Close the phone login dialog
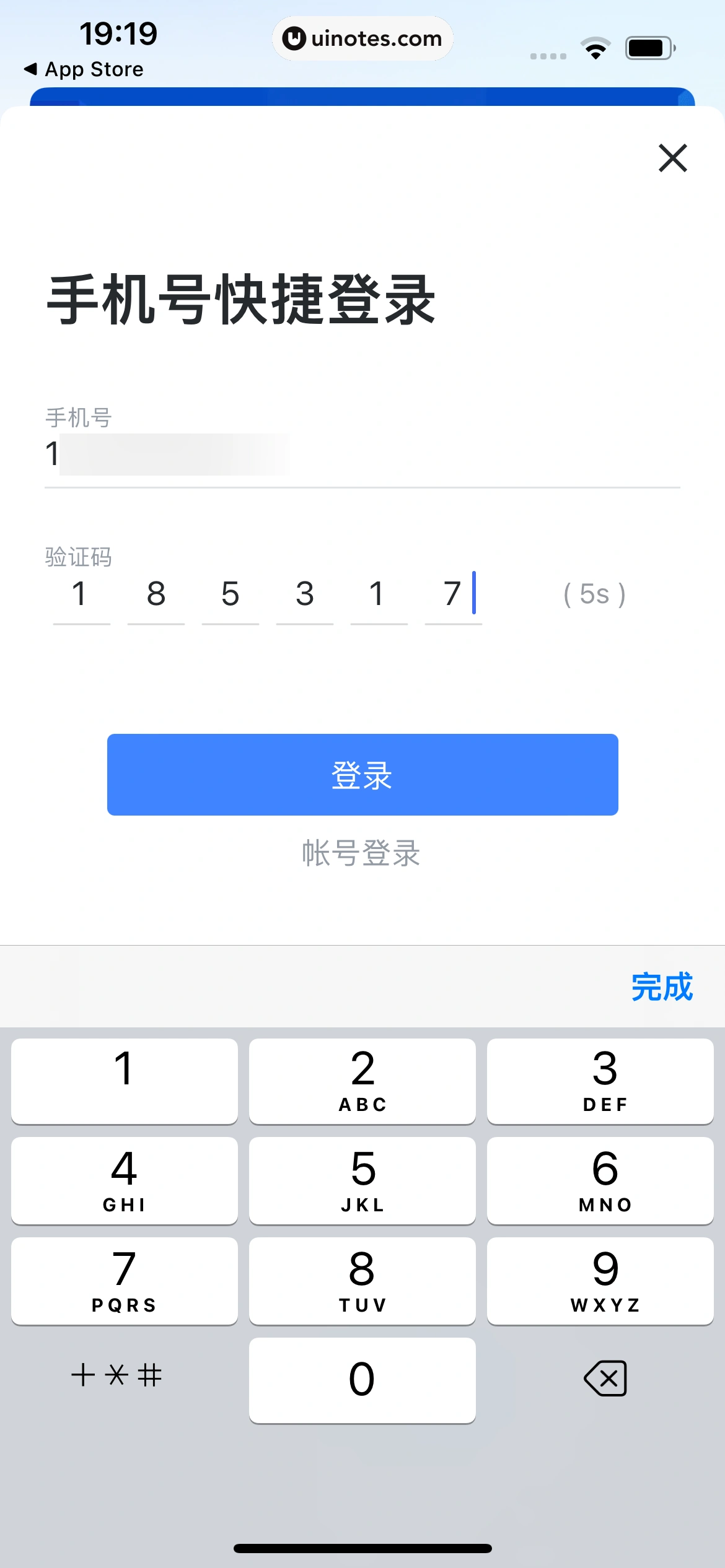 (x=672, y=158)
